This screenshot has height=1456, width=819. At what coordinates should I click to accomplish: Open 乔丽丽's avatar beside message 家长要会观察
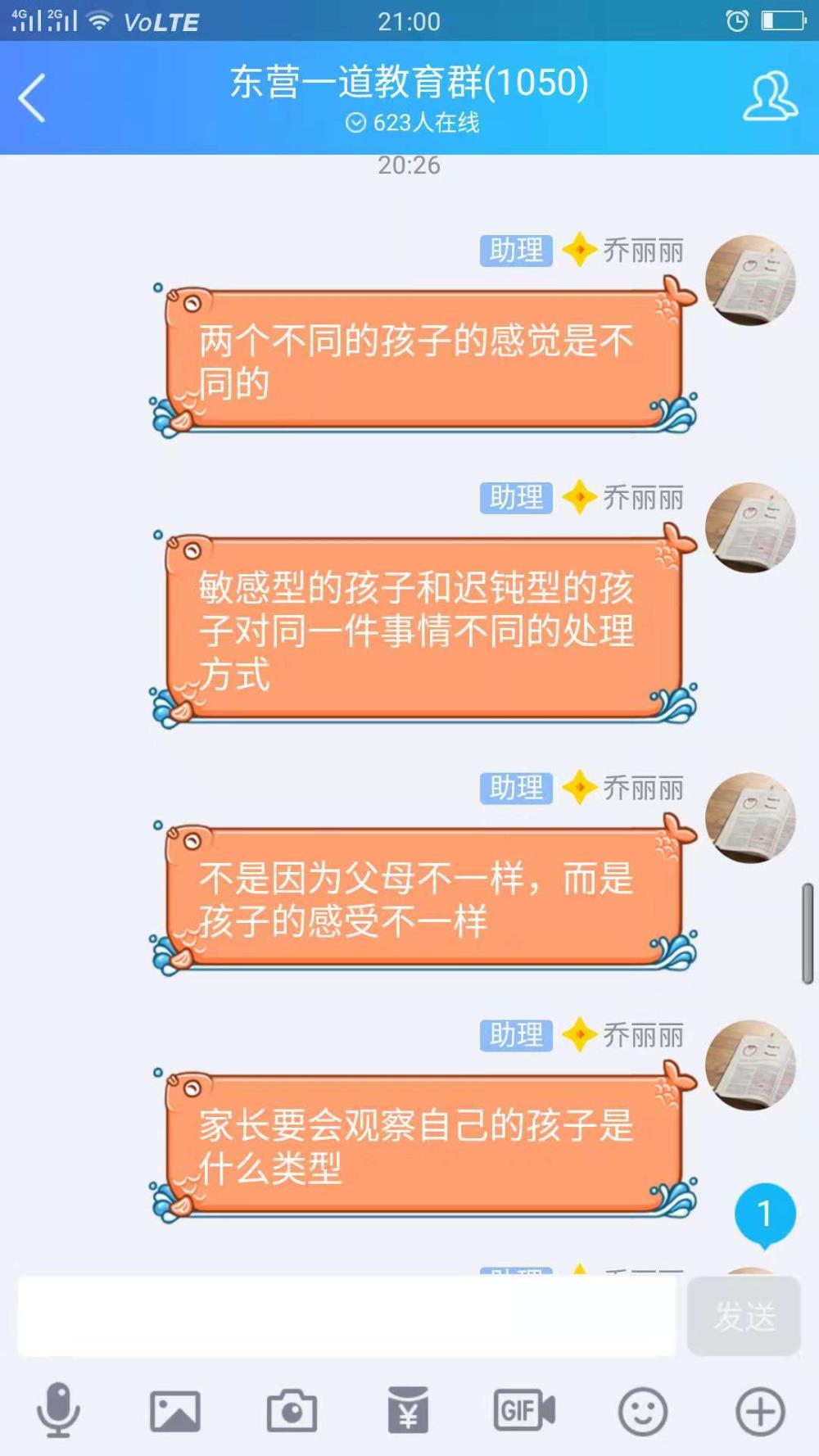[750, 1065]
